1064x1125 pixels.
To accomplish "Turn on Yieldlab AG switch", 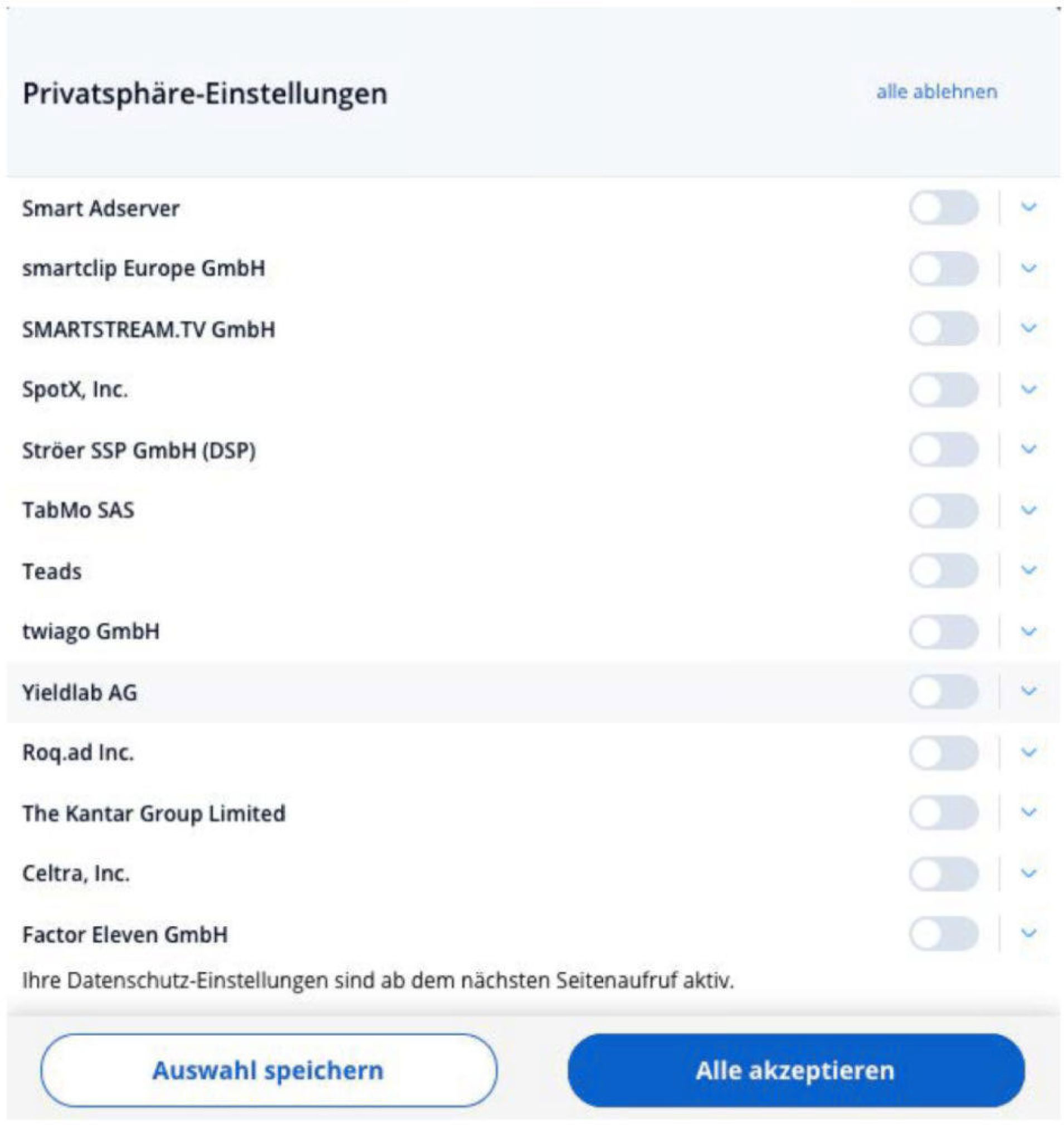I will pyautogui.click(x=944, y=691).
